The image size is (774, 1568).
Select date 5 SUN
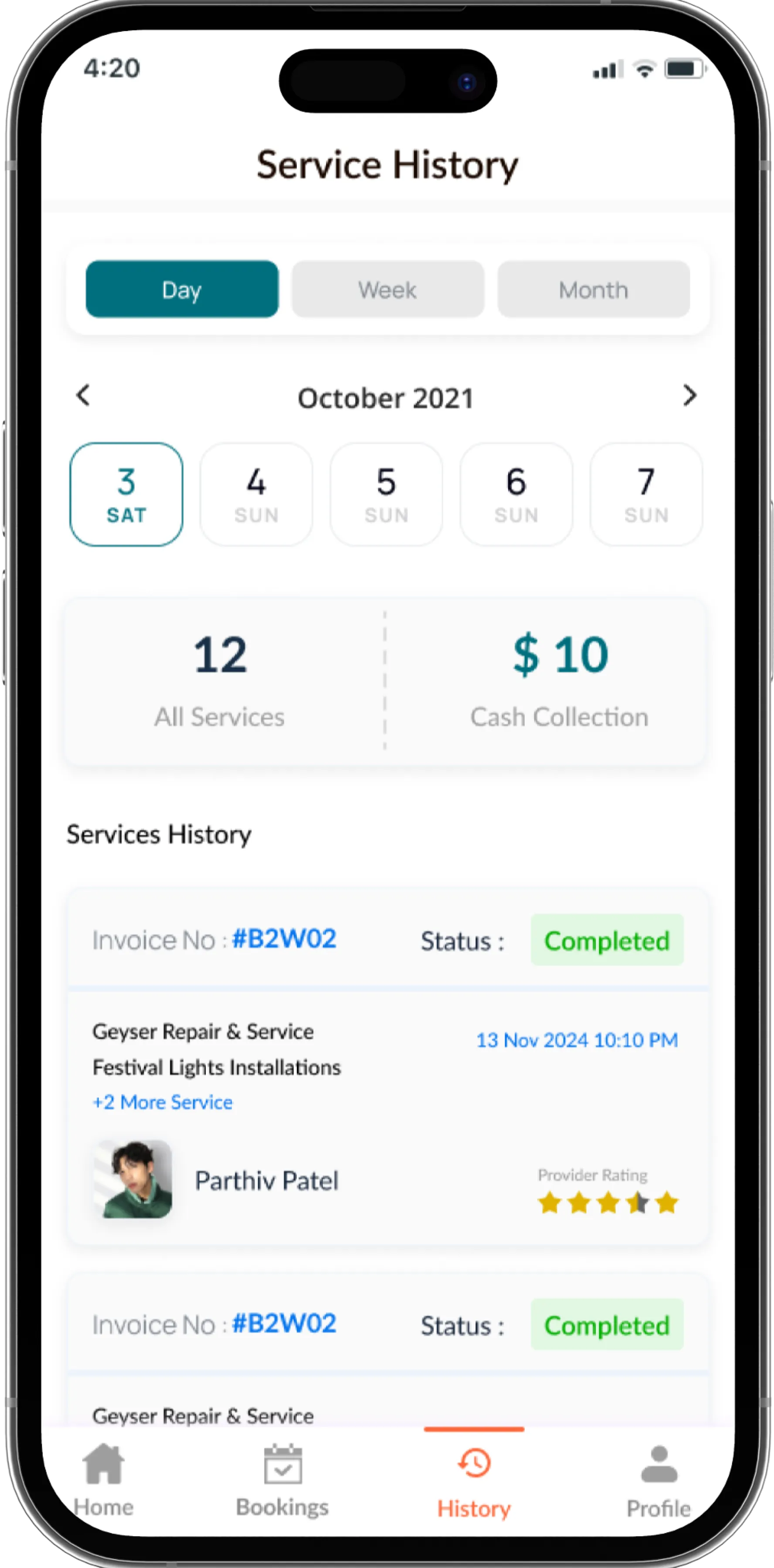pos(386,494)
